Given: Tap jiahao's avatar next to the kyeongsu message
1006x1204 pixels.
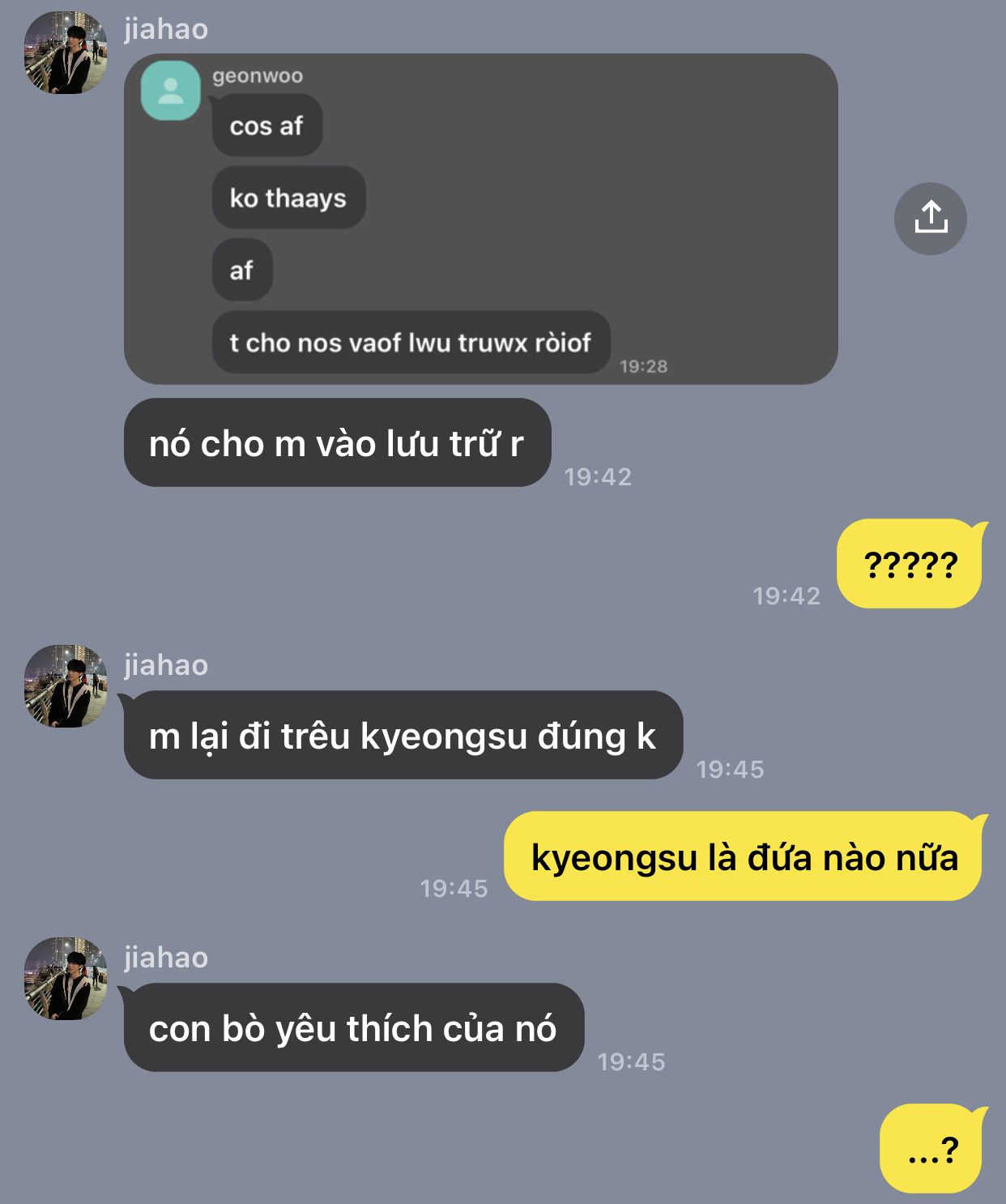Looking at the screenshot, I should coord(66,686).
